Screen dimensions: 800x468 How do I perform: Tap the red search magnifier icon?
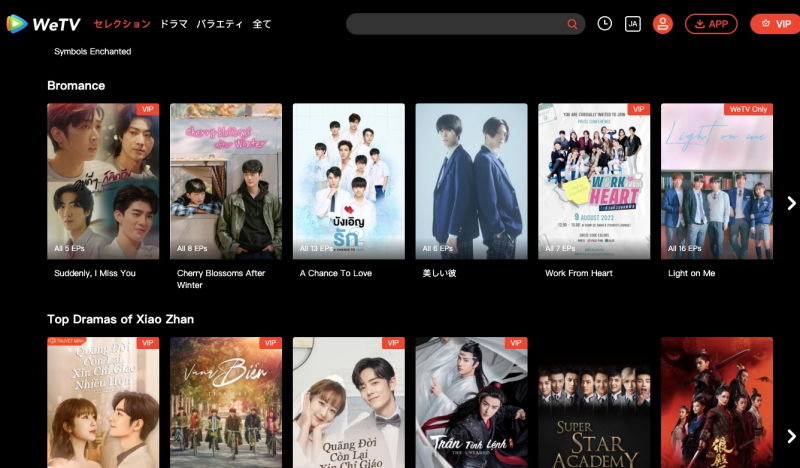coord(573,24)
